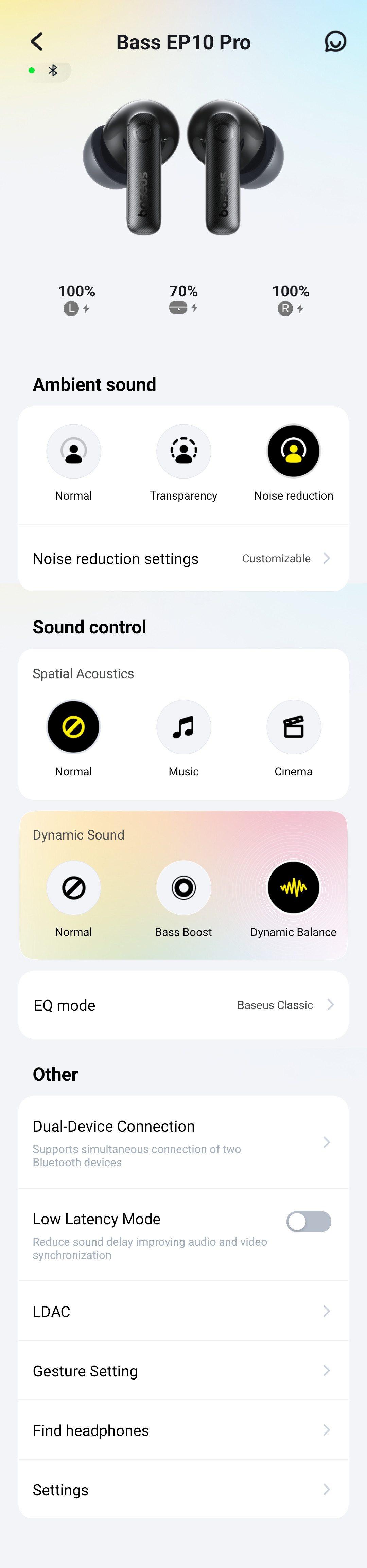367x1568 pixels.
Task: Select Dynamic Balance sound mode
Action: pos(293,887)
